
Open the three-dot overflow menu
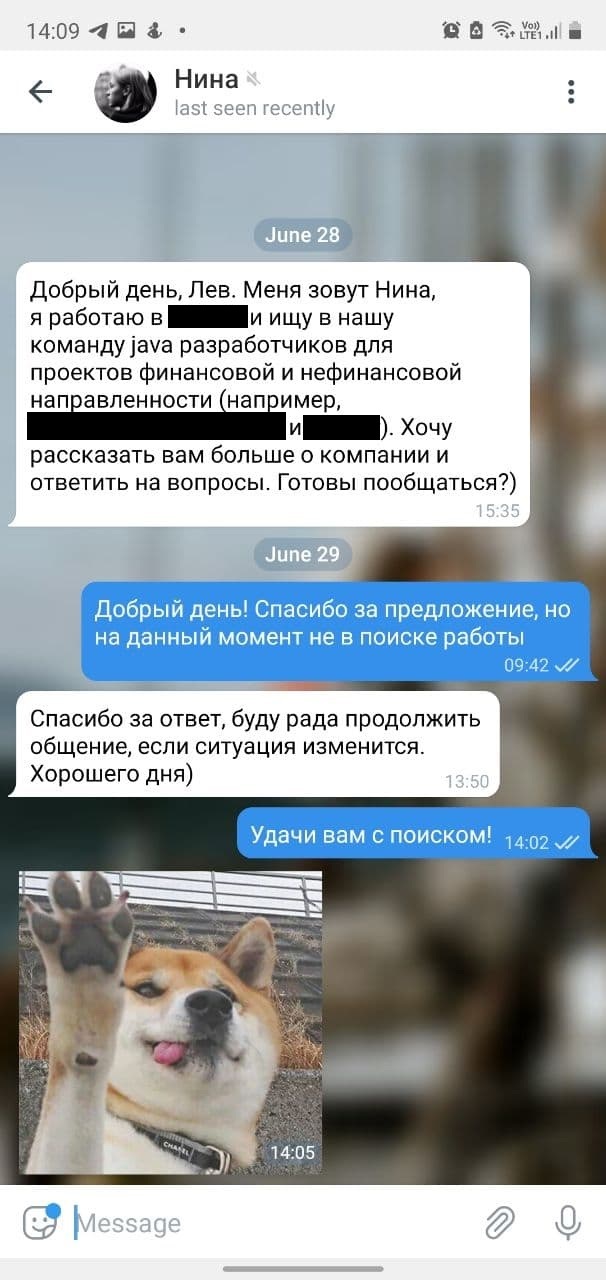pyautogui.click(x=571, y=92)
